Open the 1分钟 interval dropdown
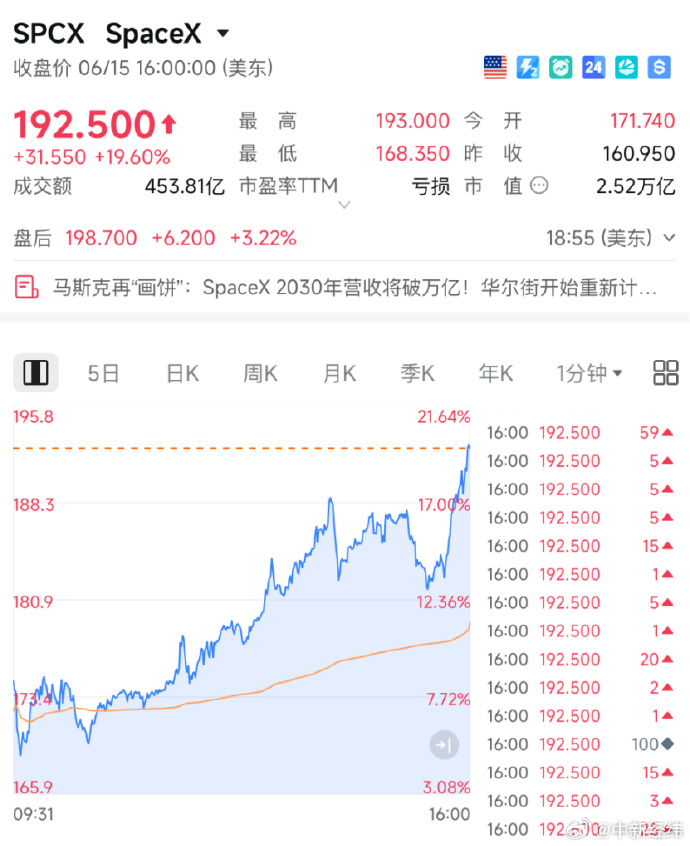Viewport: 690px width, 846px height. click(589, 373)
